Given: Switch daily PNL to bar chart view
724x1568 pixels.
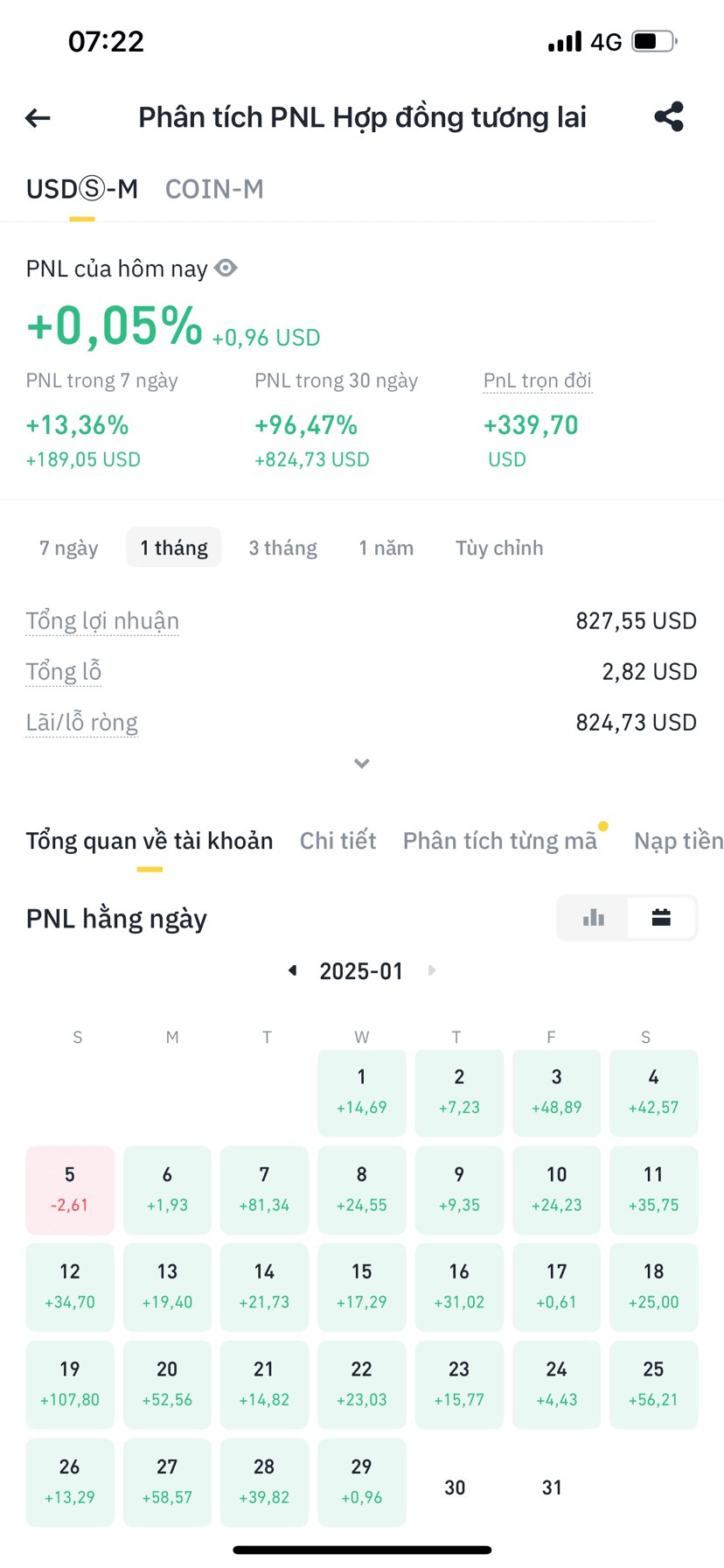Looking at the screenshot, I should (594, 918).
